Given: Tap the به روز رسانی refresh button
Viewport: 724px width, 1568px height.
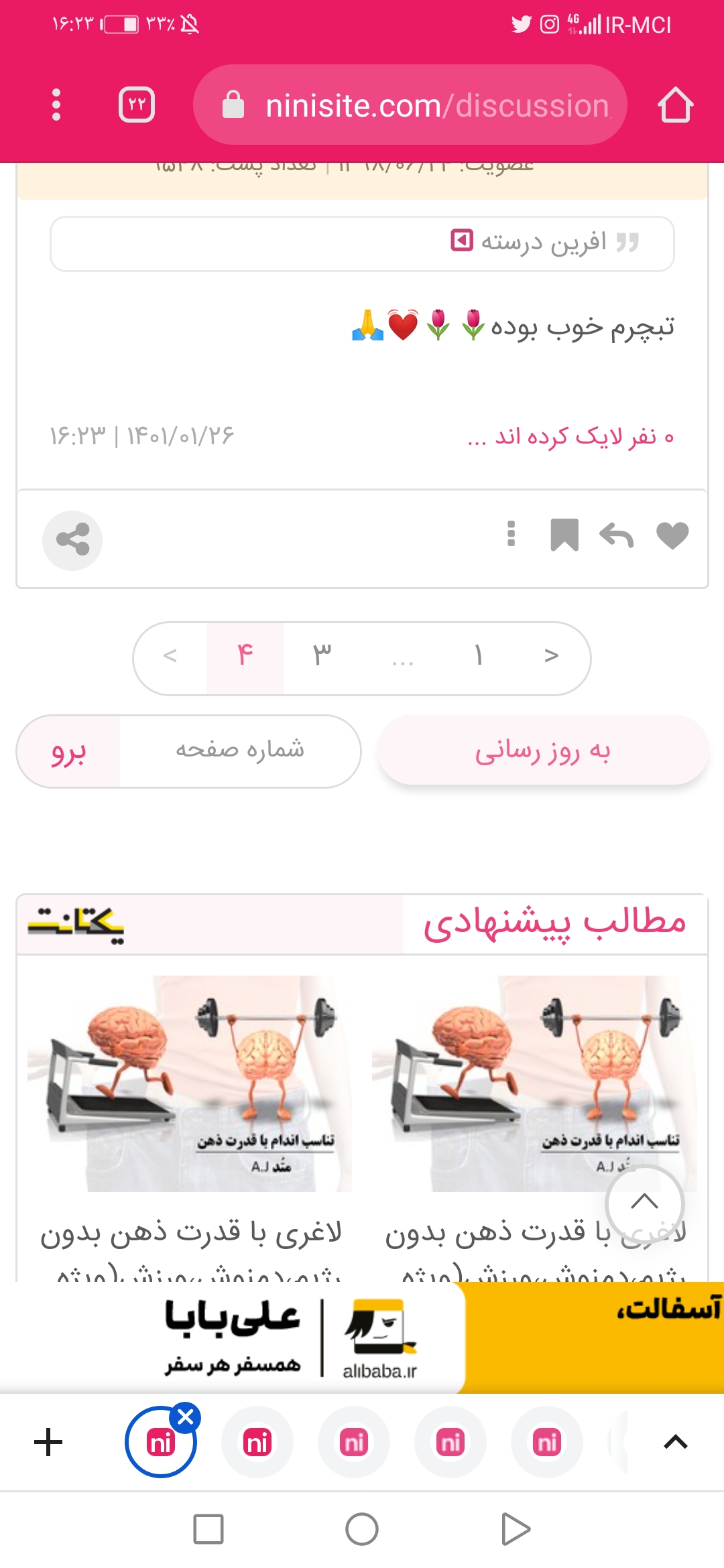Looking at the screenshot, I should click(x=543, y=750).
